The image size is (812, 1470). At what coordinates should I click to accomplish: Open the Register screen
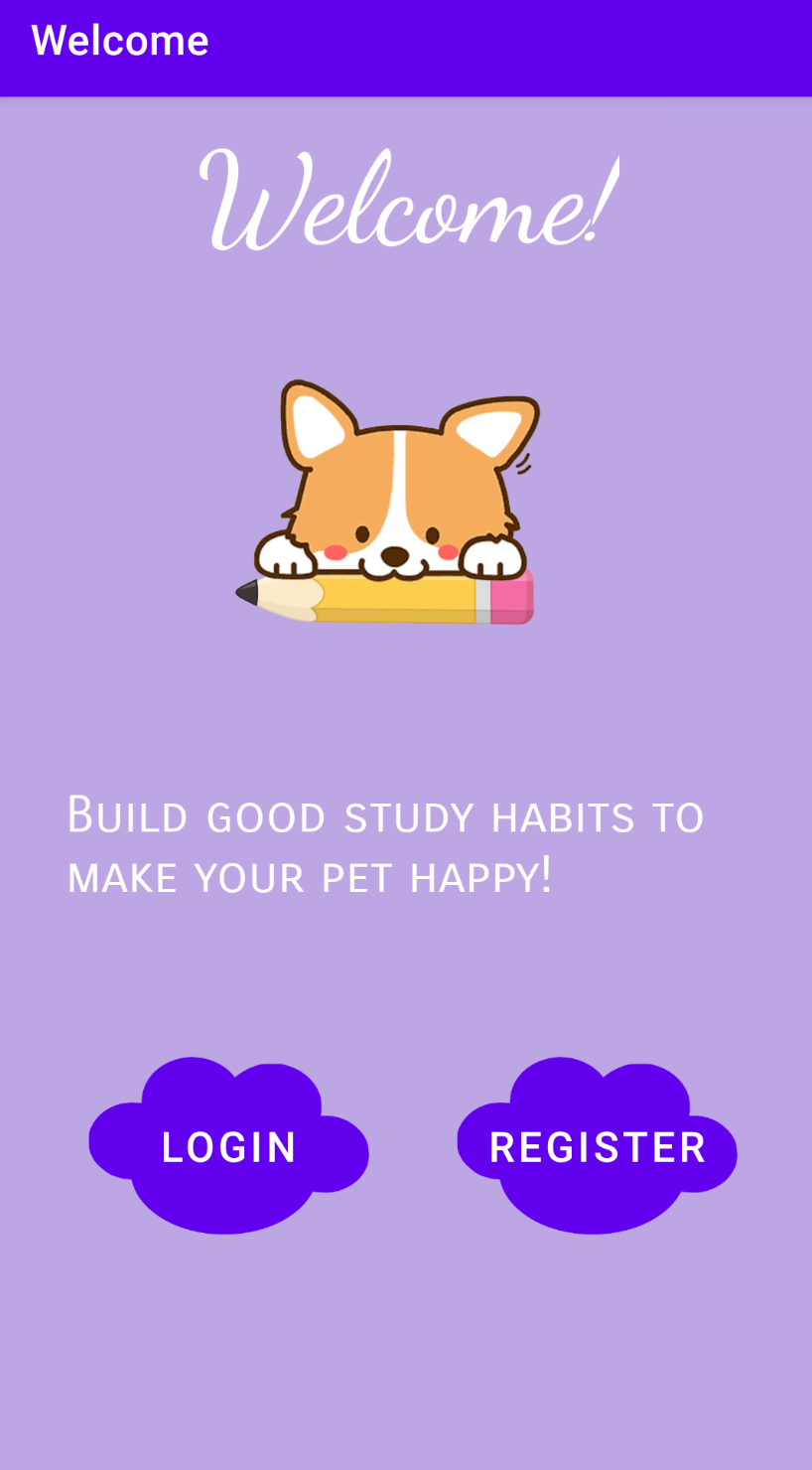click(x=598, y=1147)
